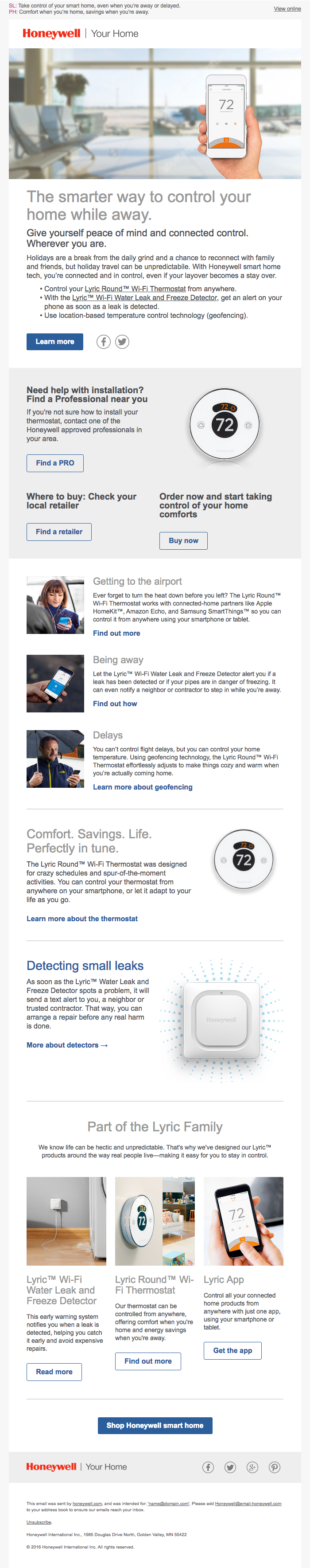Open Learn more about the thermostat link
The image size is (310, 1568).
coord(82,919)
